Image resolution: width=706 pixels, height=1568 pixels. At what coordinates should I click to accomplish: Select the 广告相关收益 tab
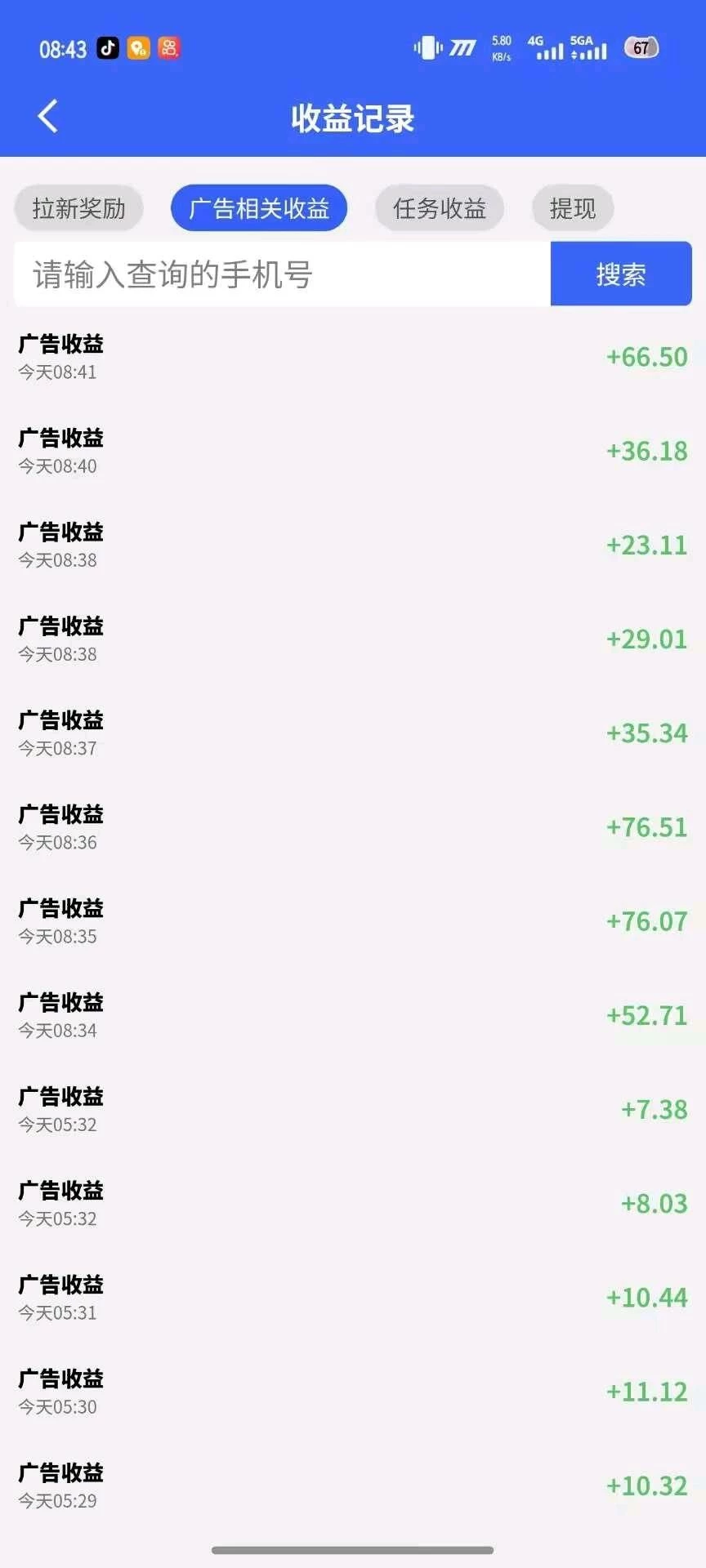[x=258, y=208]
